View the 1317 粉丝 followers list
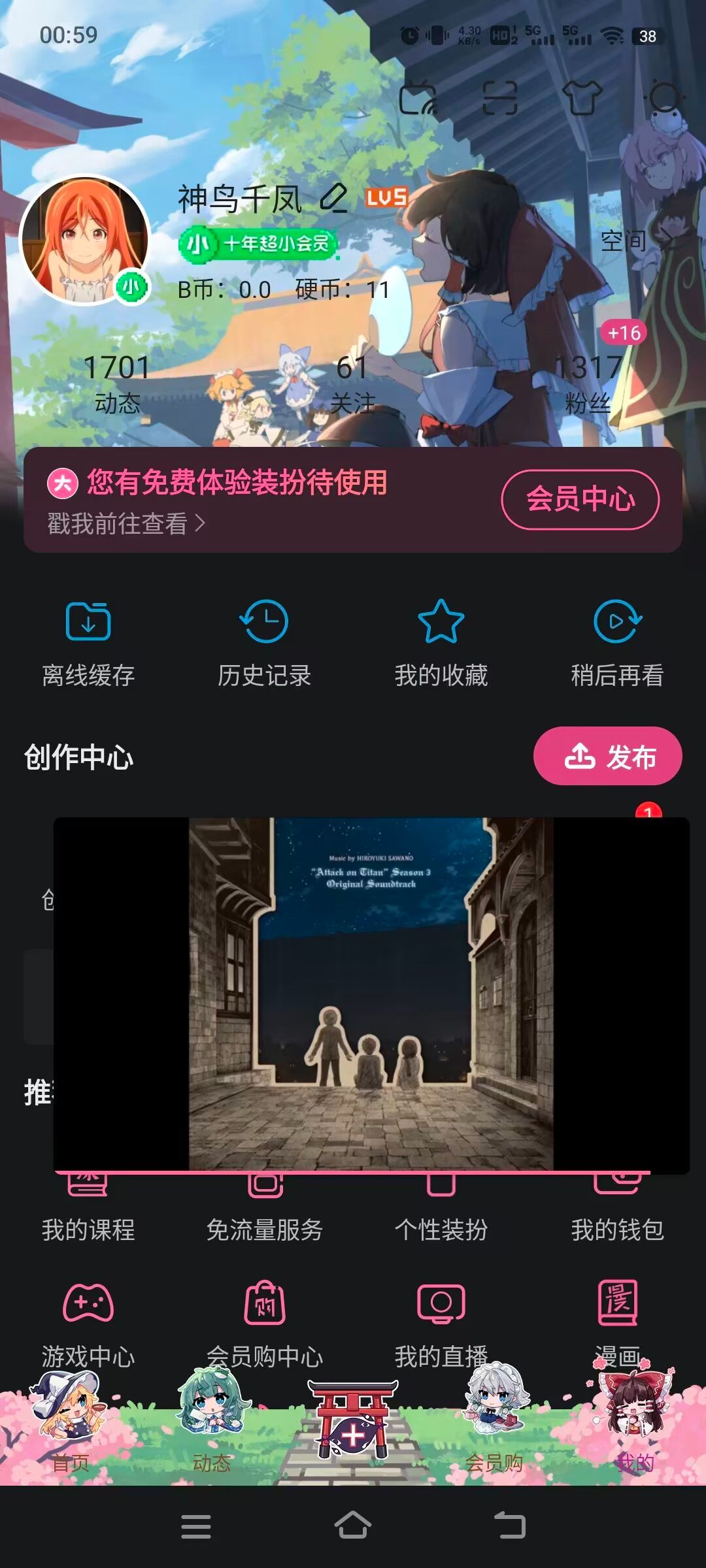Screen dimensions: 706x1568 click(x=587, y=384)
